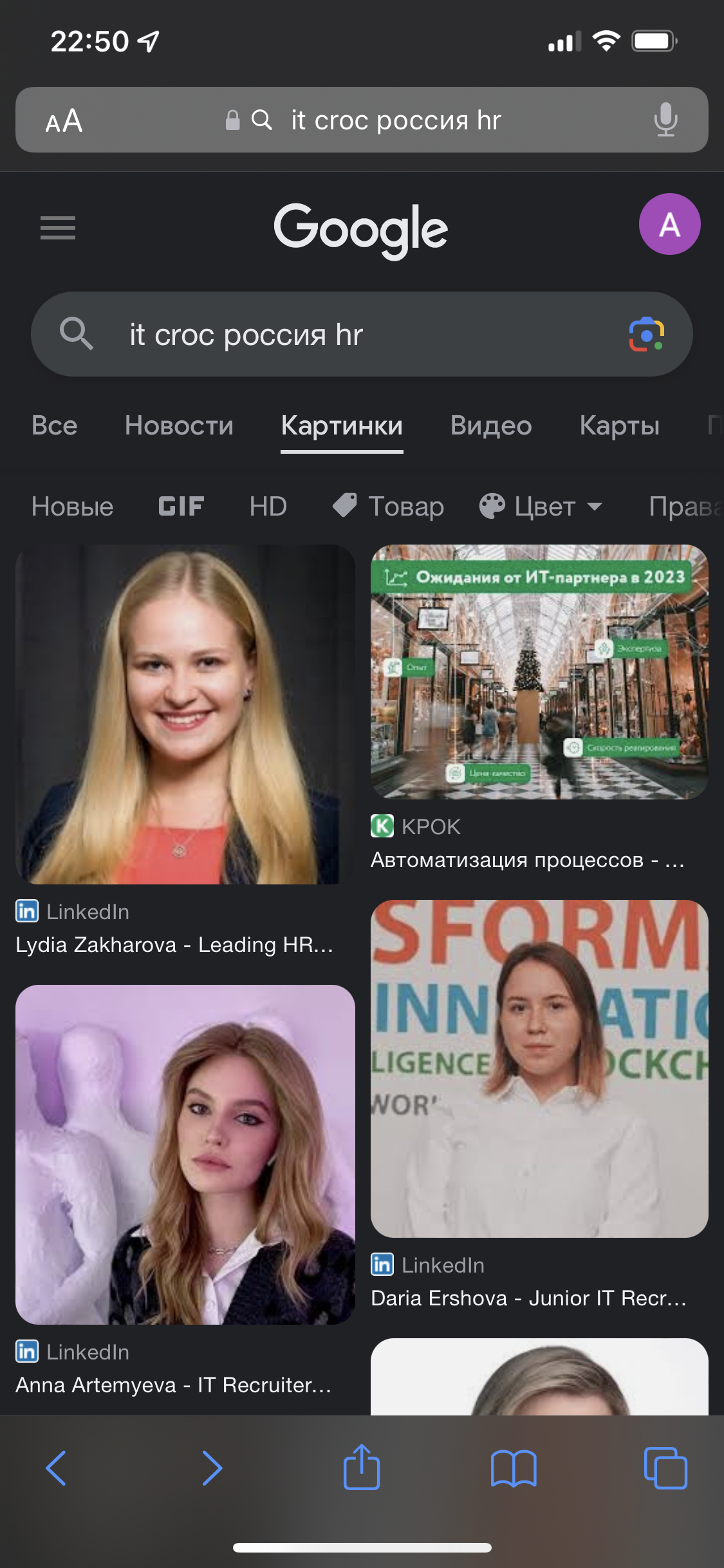Apply the HD filter
Viewport: 724px width, 1568px height.
pyautogui.click(x=268, y=507)
